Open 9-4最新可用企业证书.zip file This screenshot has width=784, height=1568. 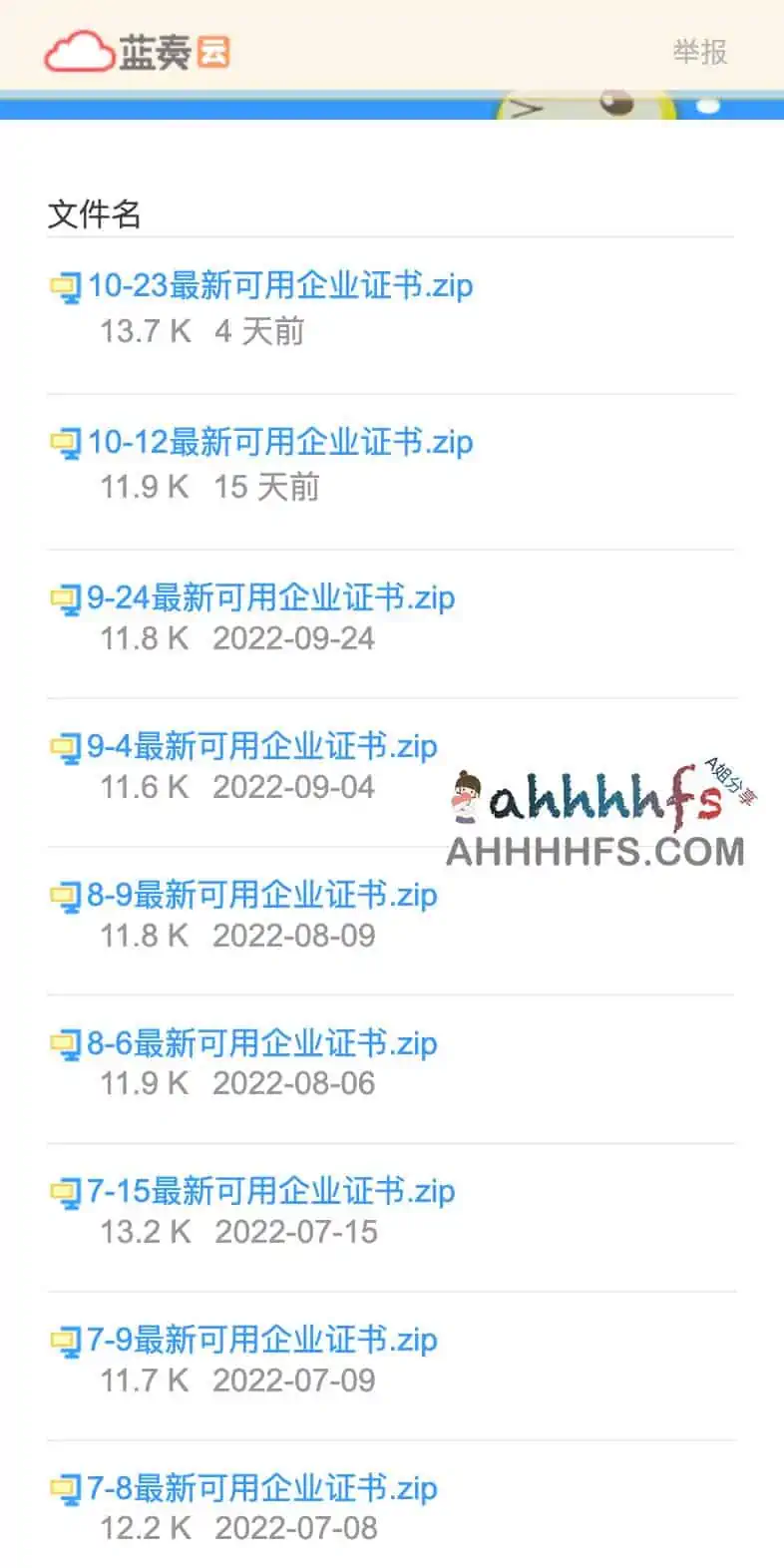[261, 747]
